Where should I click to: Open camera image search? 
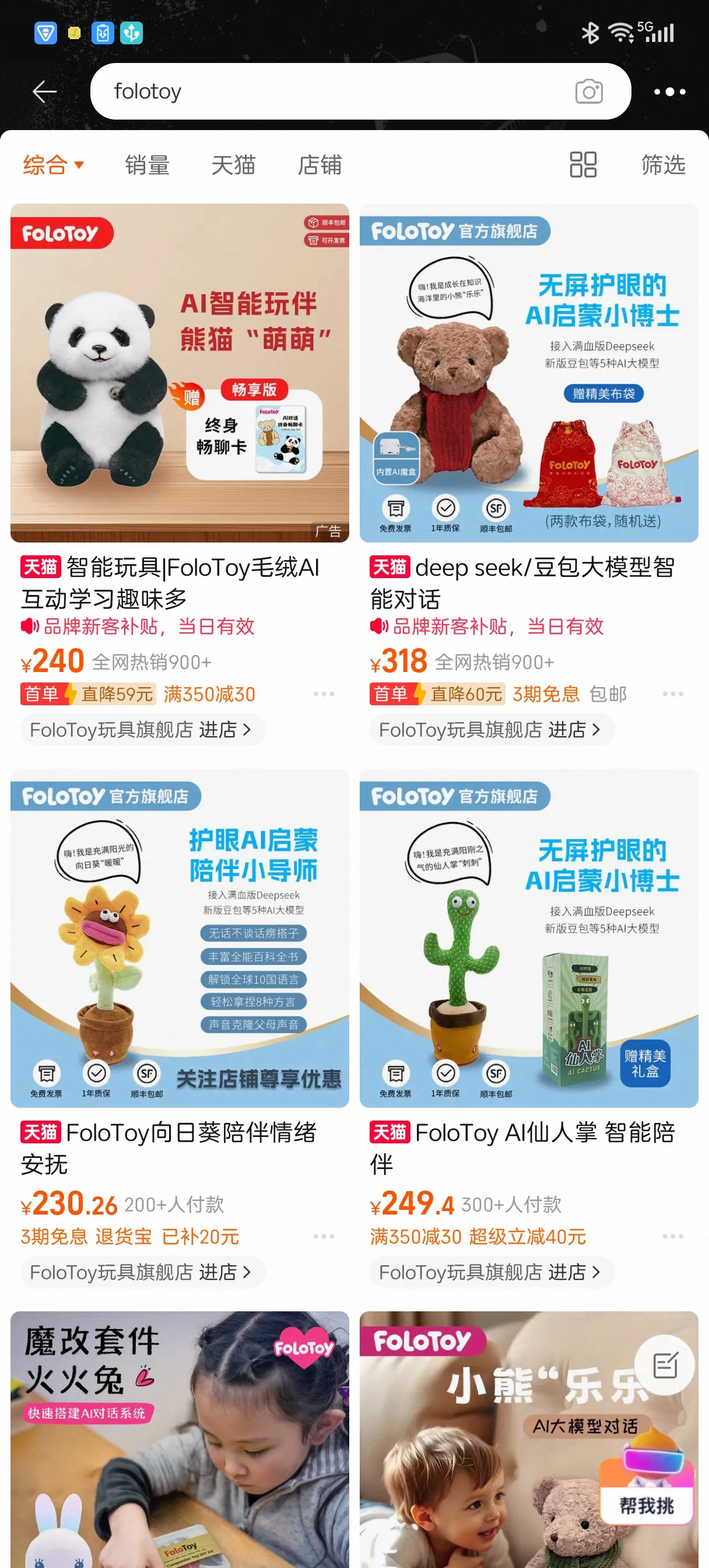[588, 92]
